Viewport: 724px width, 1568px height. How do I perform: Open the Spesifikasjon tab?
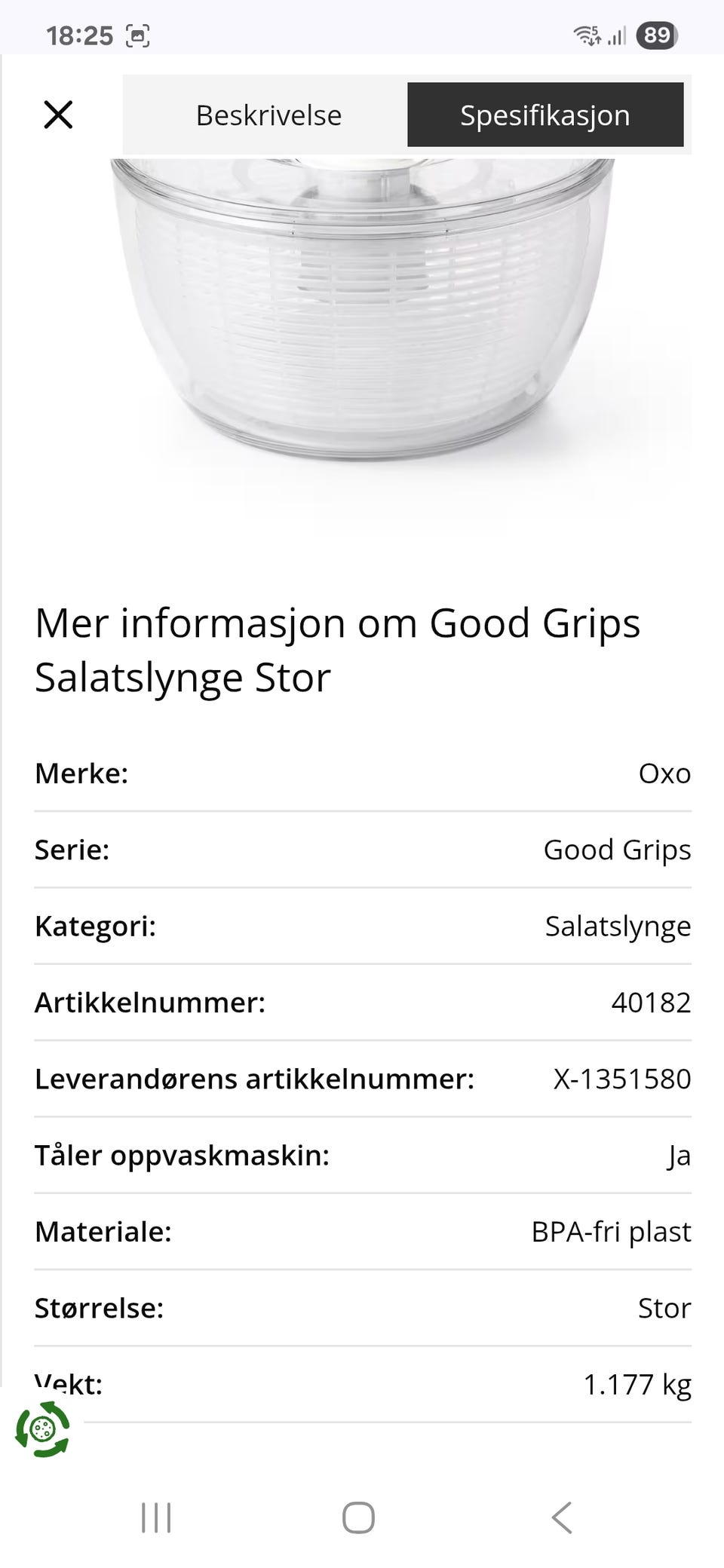(x=545, y=115)
